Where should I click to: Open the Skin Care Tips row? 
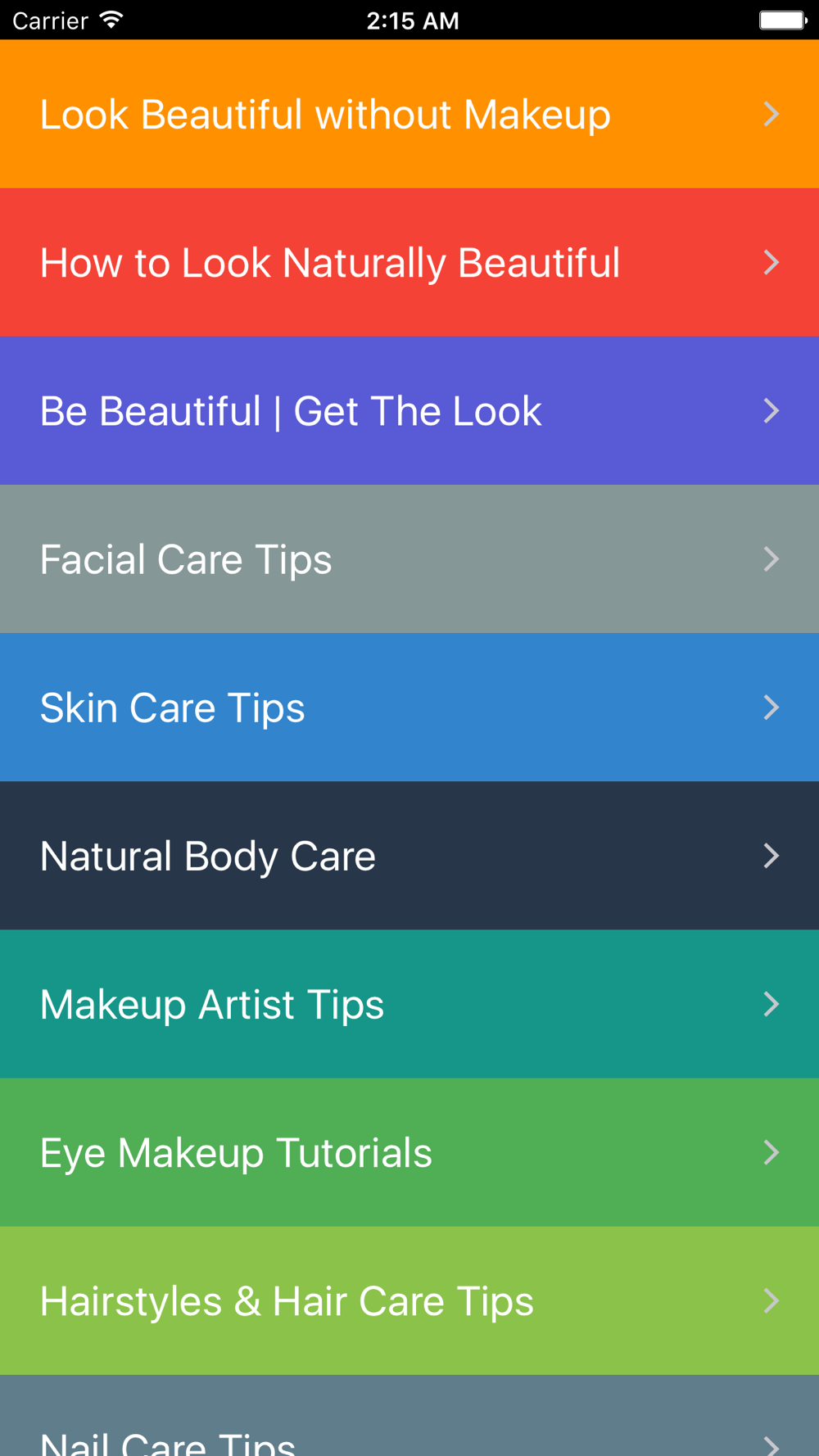coord(409,708)
